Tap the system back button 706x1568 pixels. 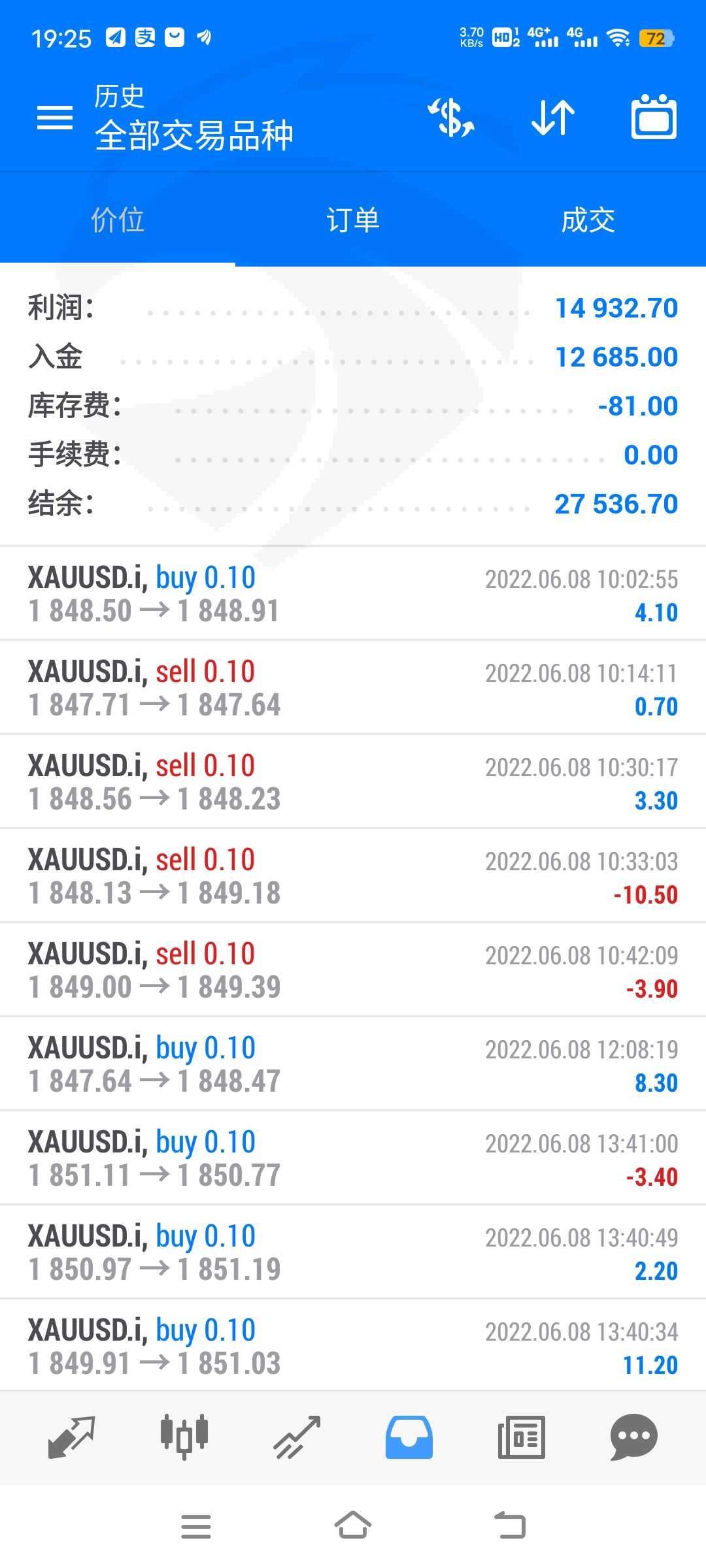[x=510, y=1526]
